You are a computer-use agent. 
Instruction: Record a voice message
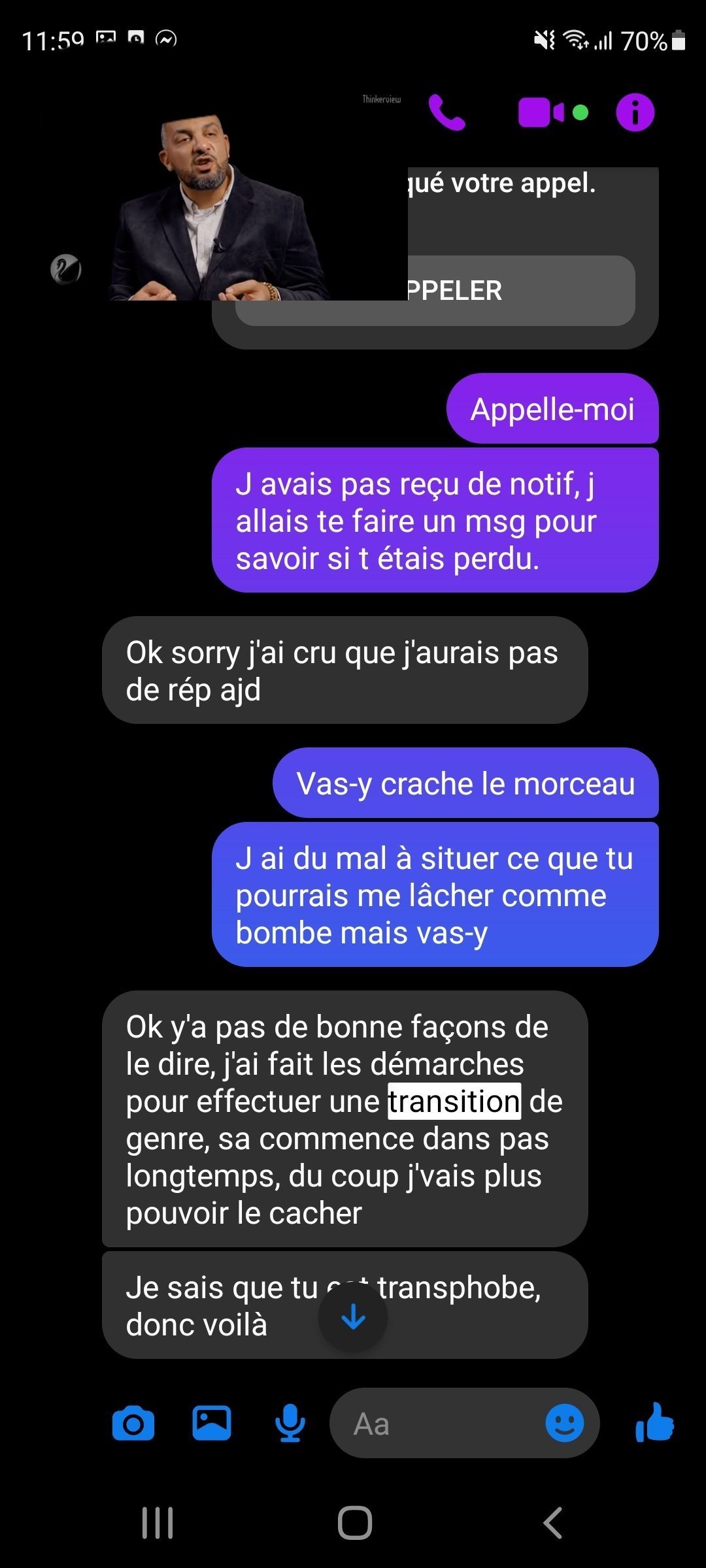tap(290, 1423)
